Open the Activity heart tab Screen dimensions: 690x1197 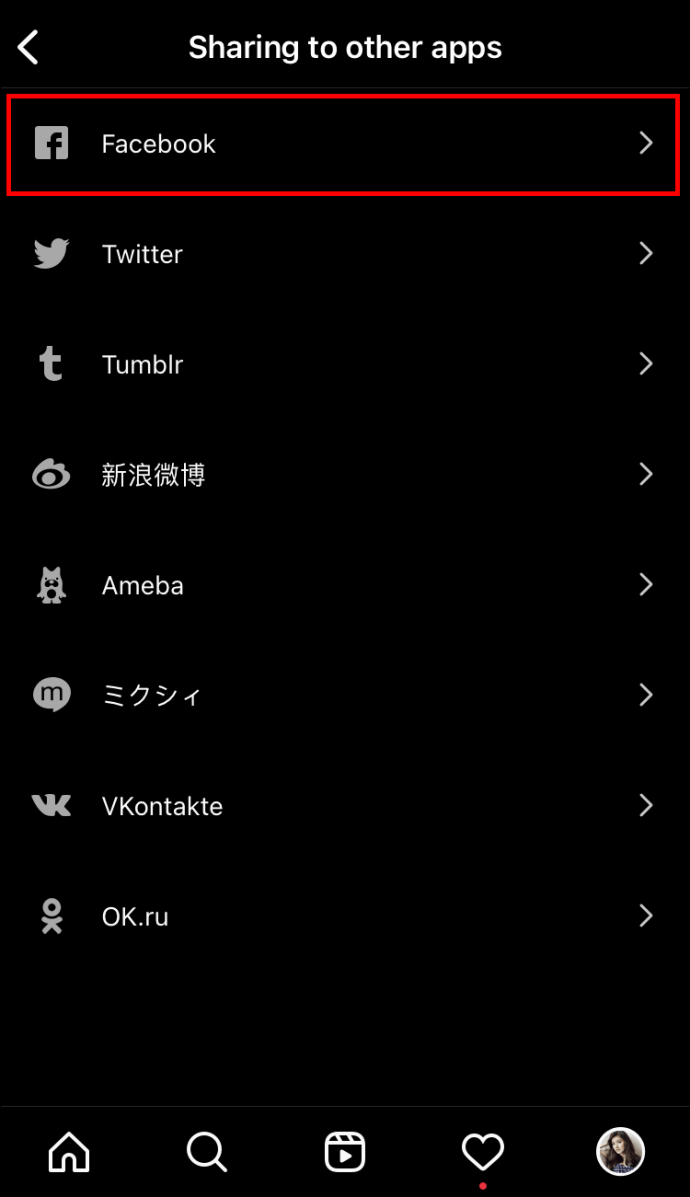click(483, 1153)
